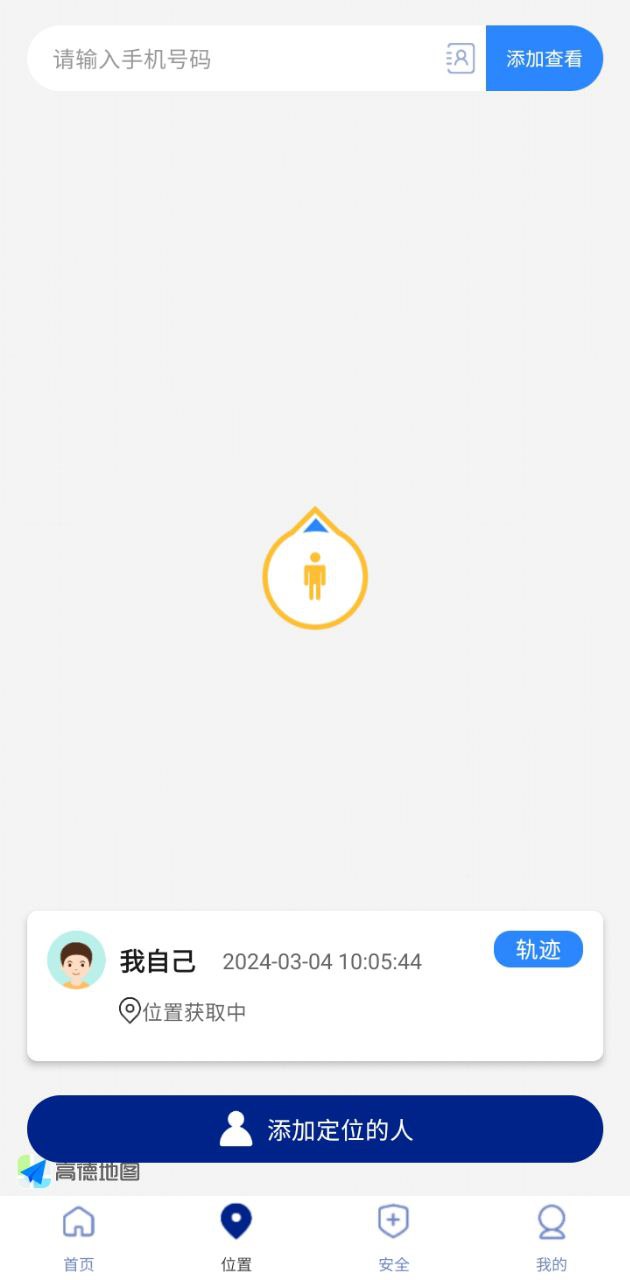The width and height of the screenshot is (630, 1280).
Task: Select the 位置 tab
Action: 236,1238
